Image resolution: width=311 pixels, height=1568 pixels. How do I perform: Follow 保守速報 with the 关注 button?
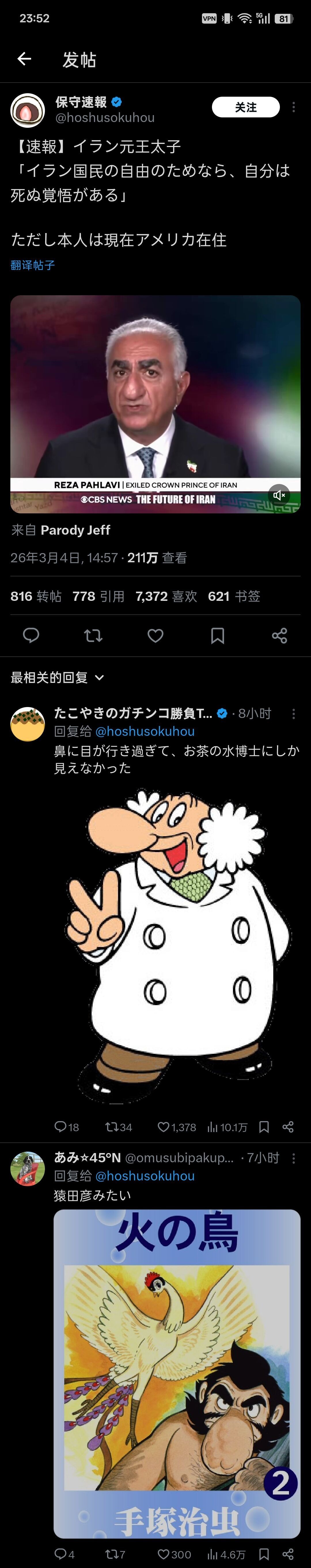(245, 107)
